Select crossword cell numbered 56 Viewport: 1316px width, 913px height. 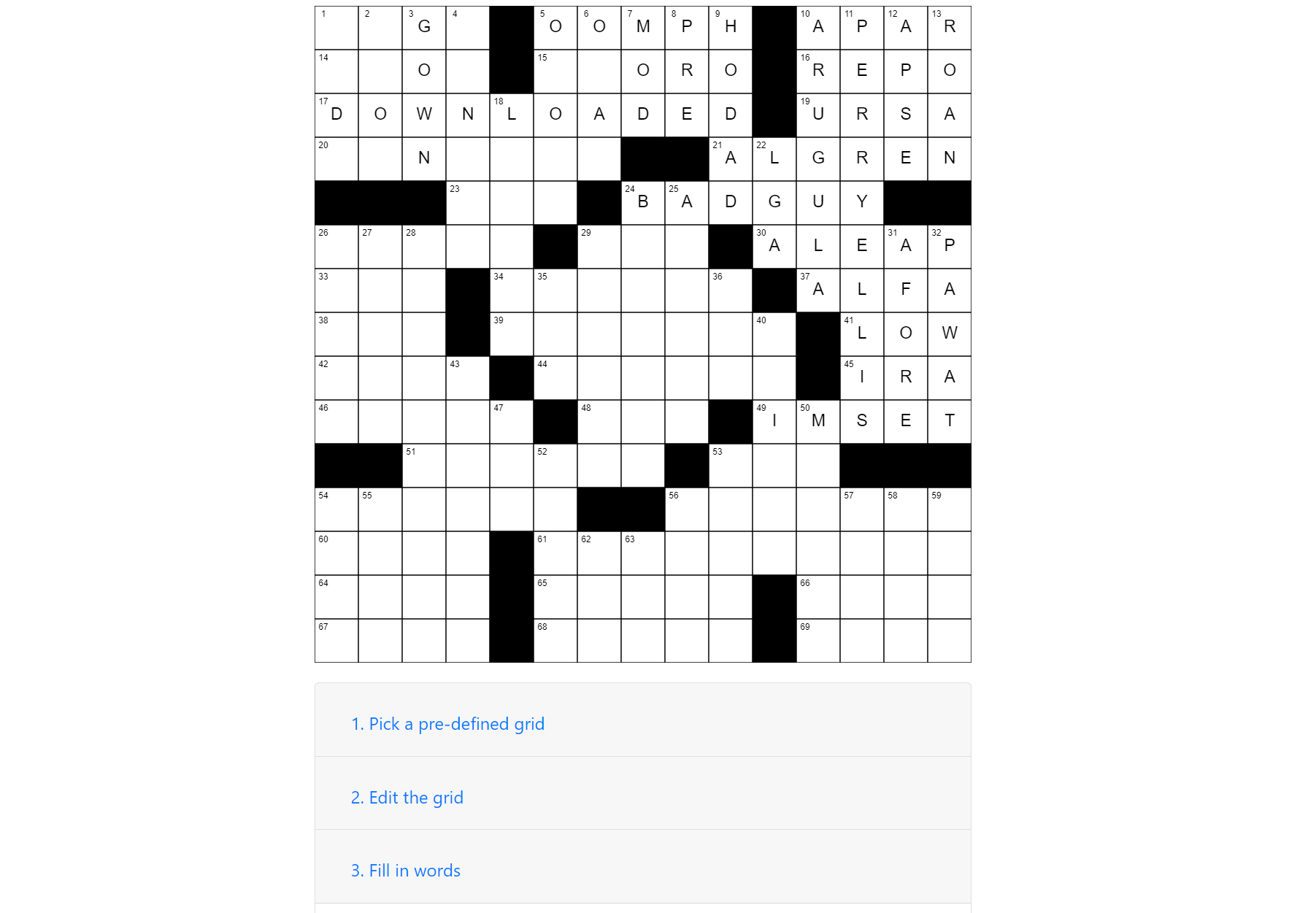[687, 510]
